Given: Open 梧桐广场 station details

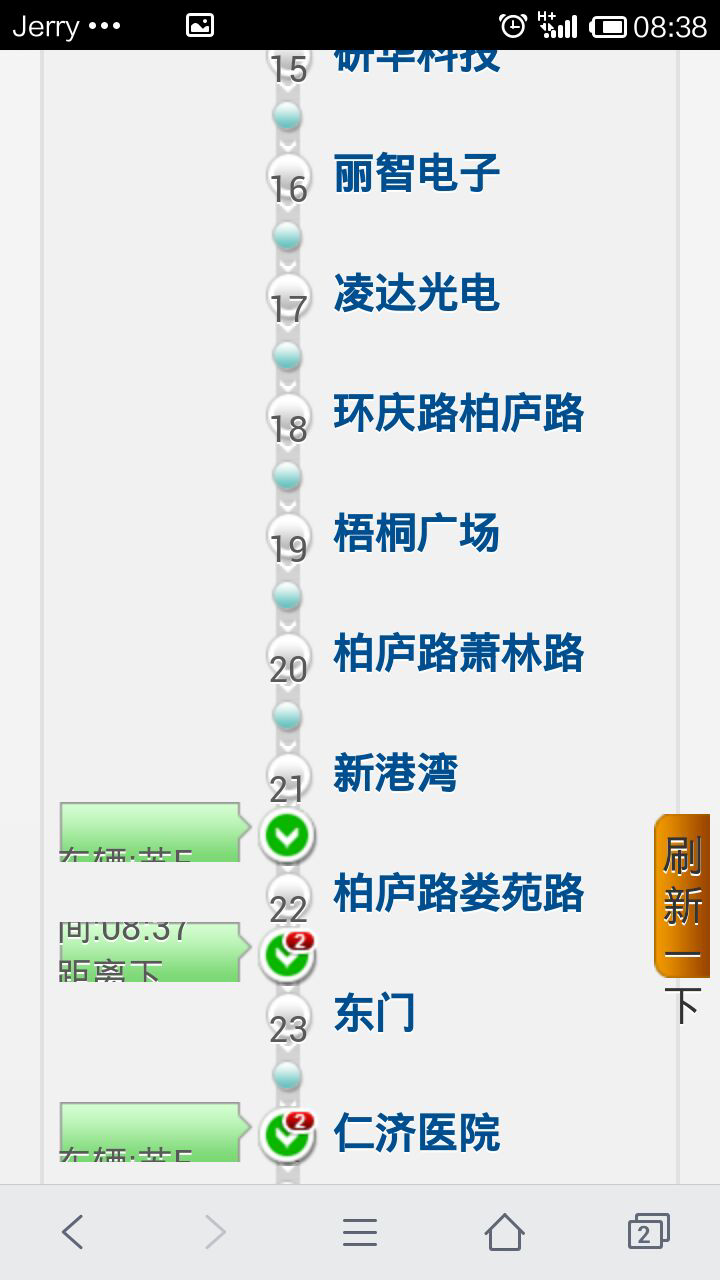Looking at the screenshot, I should (x=416, y=533).
